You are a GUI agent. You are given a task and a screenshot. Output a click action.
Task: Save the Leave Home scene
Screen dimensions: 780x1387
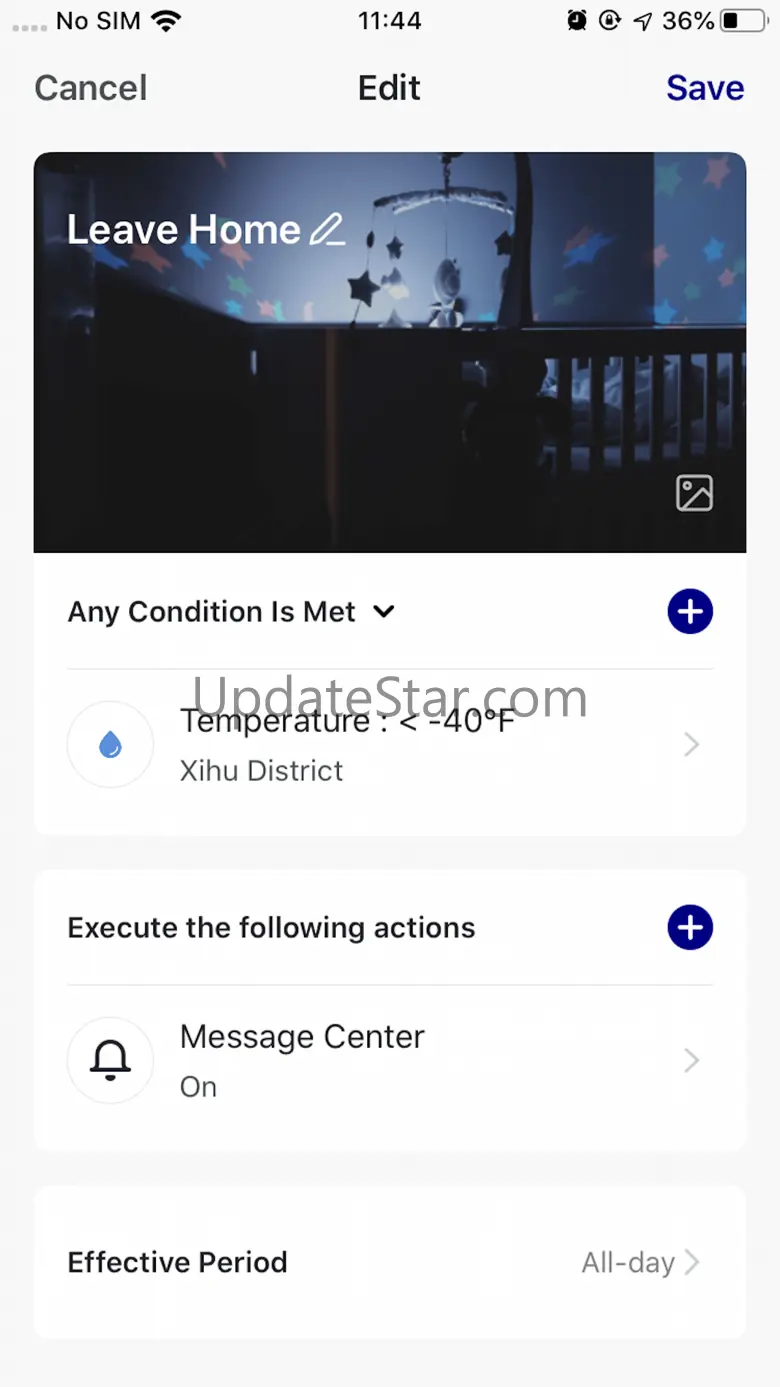point(705,88)
